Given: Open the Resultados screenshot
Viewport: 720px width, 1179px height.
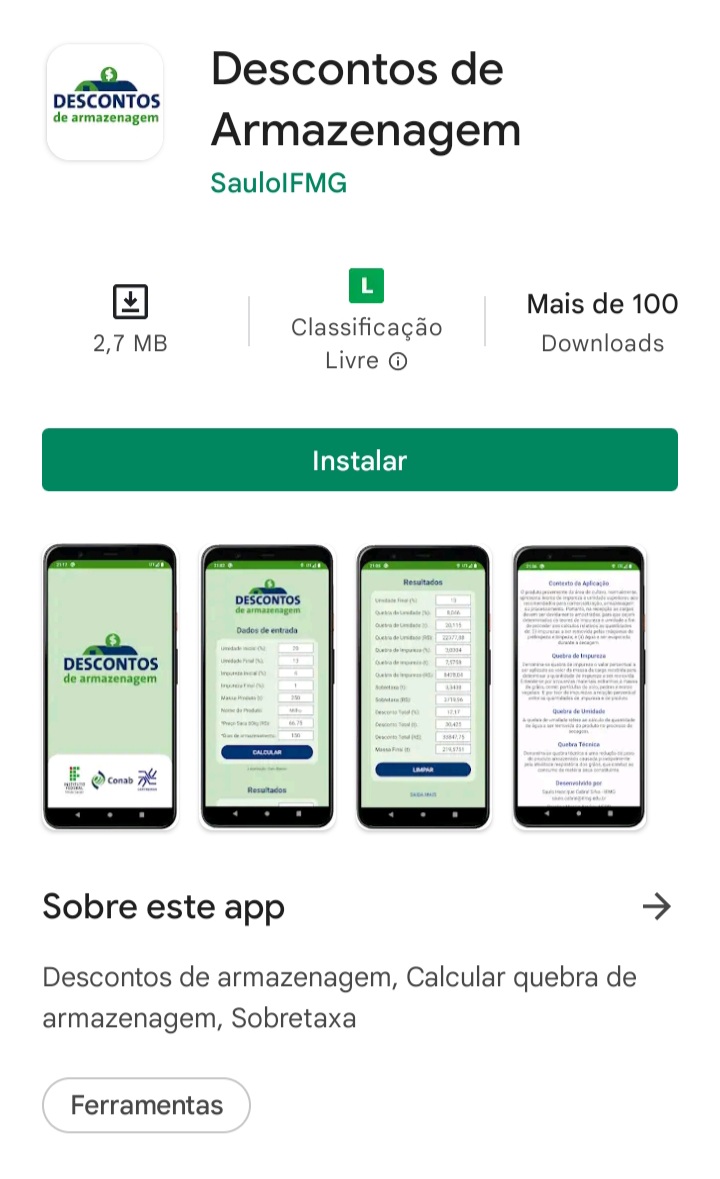Looking at the screenshot, I should pyautogui.click(x=423, y=687).
